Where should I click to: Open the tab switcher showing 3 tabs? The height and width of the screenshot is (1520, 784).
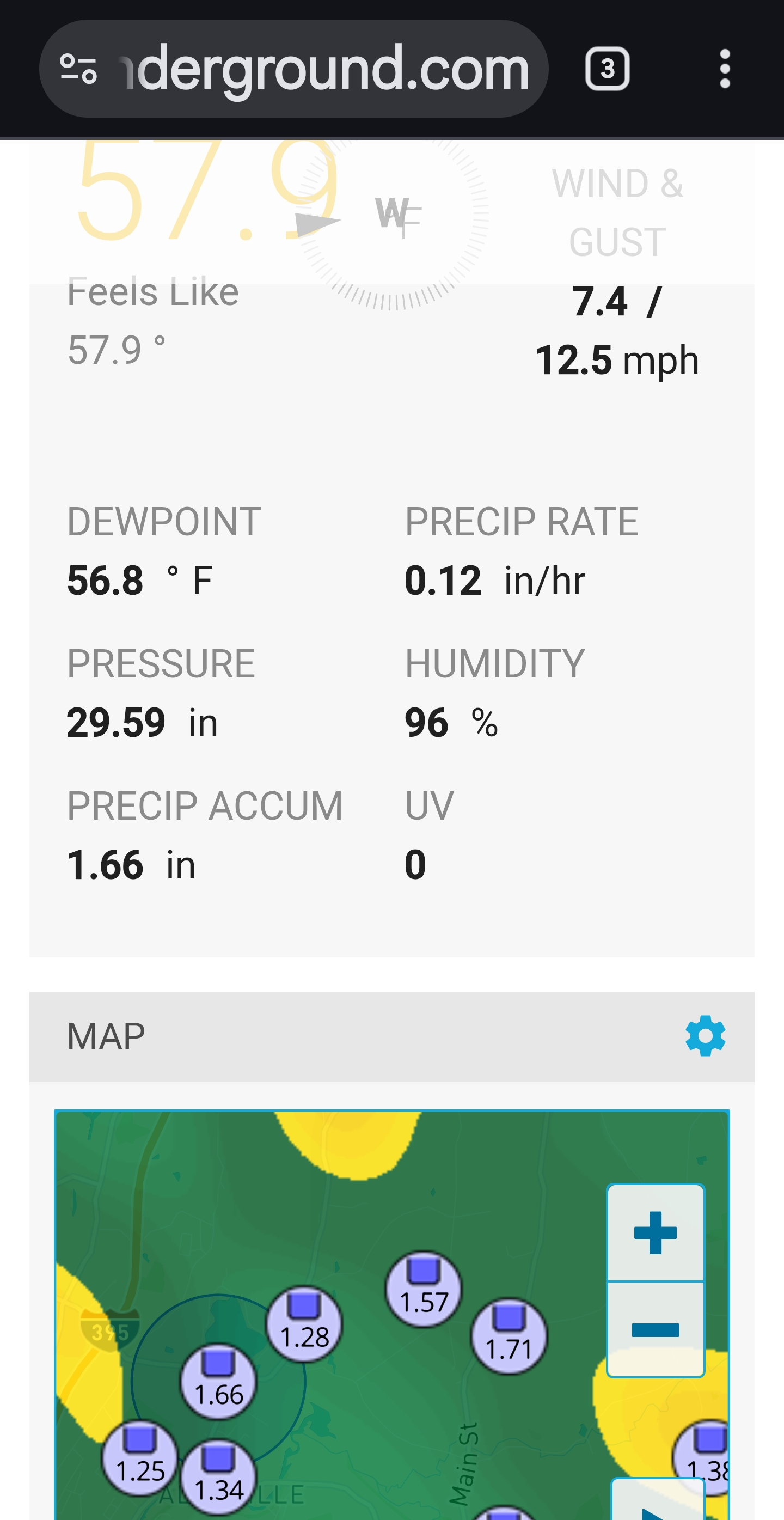[607, 69]
